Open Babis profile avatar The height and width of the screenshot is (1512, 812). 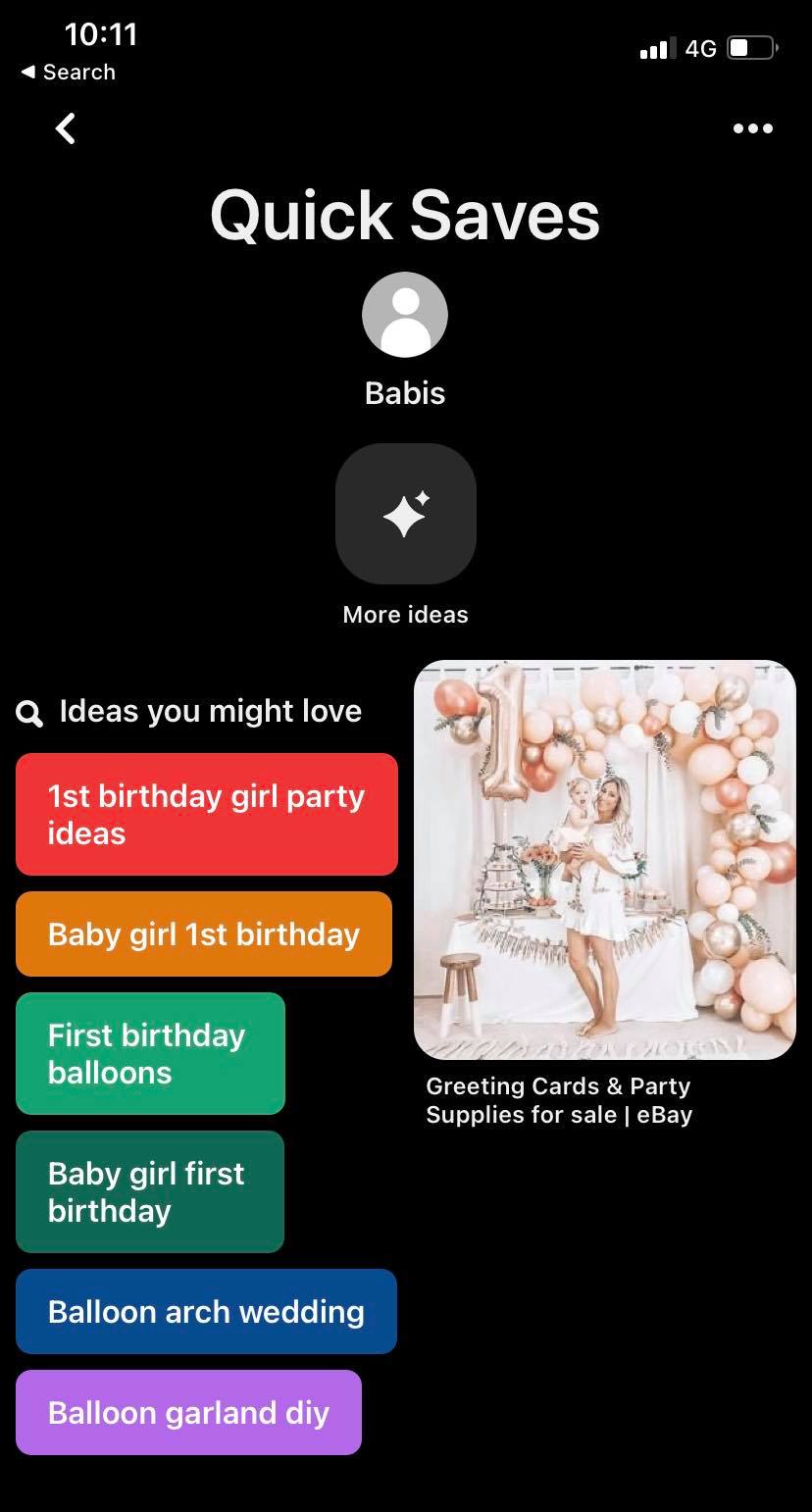tap(405, 315)
